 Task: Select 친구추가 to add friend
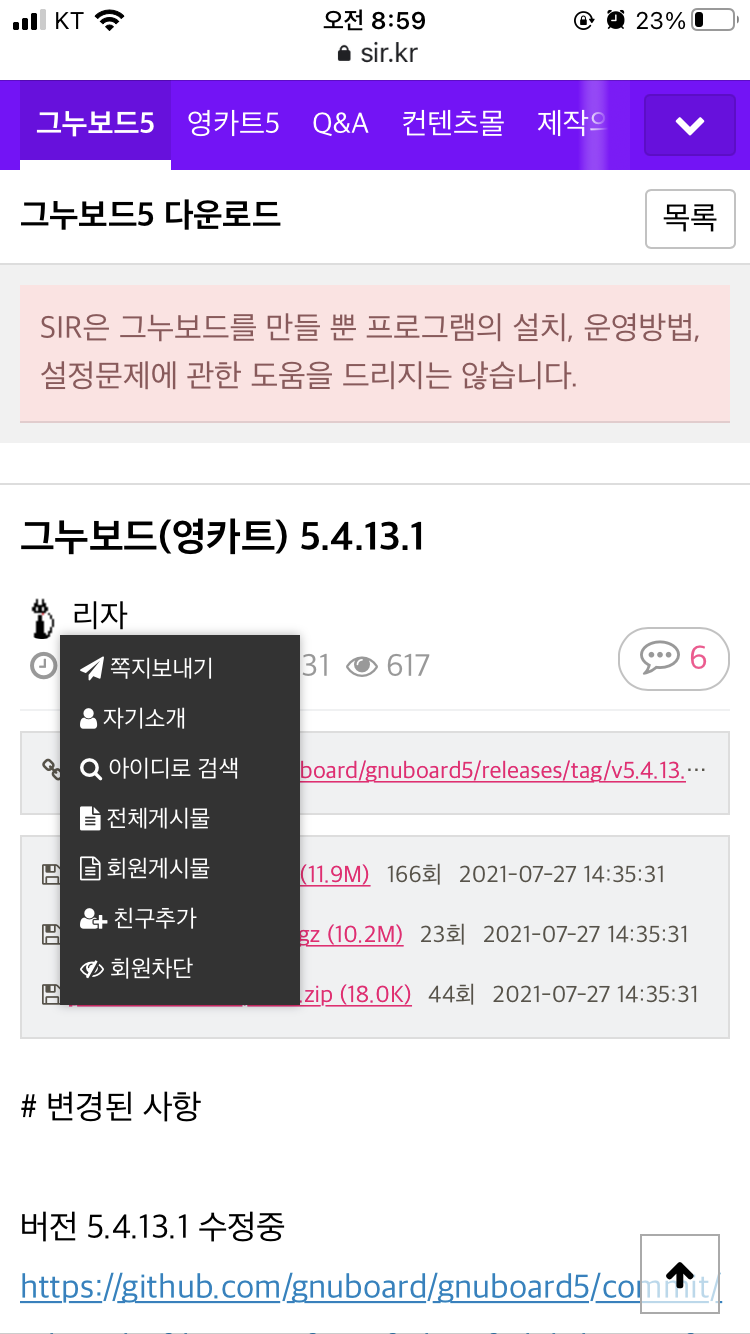click(152, 918)
